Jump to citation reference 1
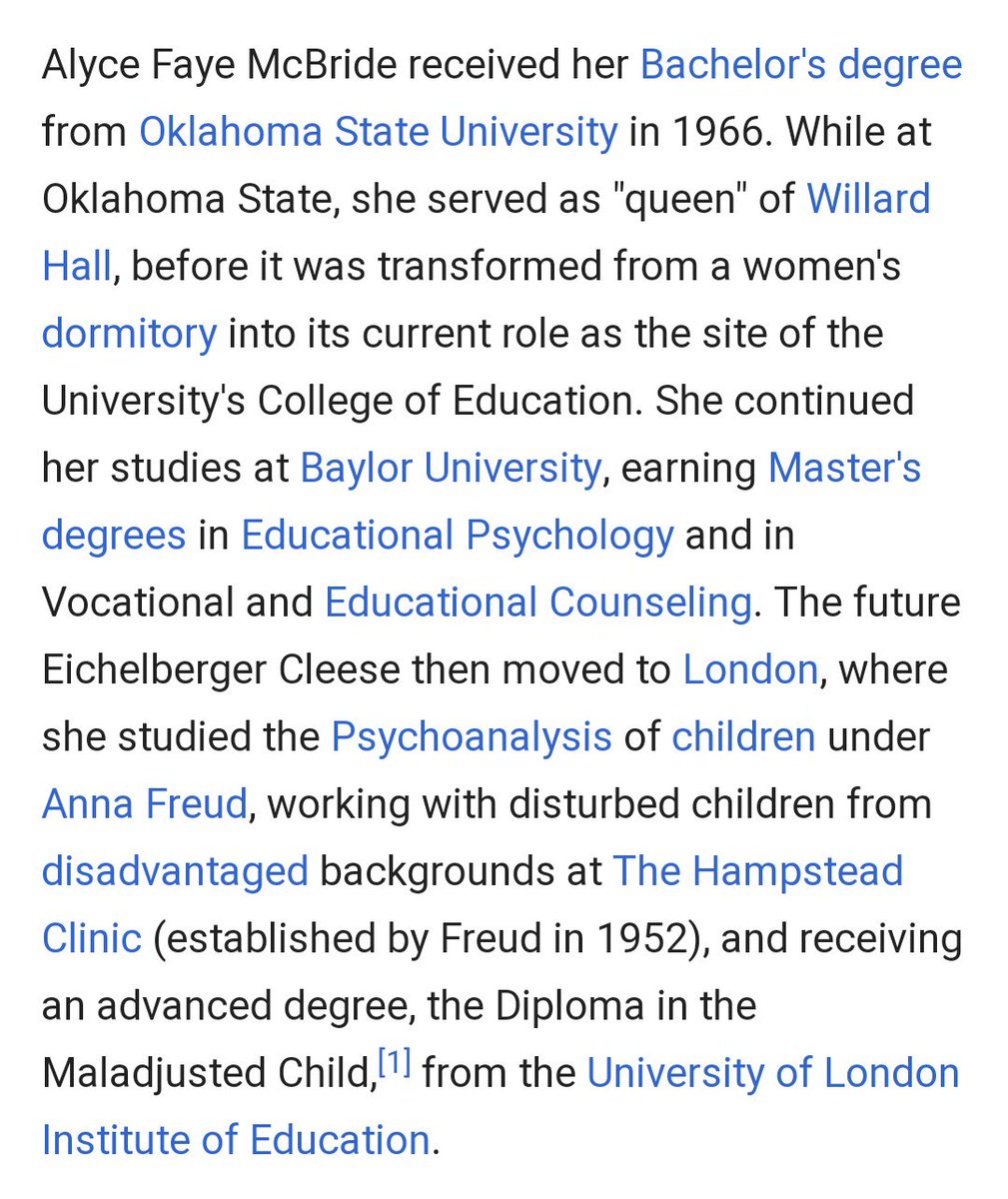Screen dimensions: 1008x1199 (x=397, y=1065)
